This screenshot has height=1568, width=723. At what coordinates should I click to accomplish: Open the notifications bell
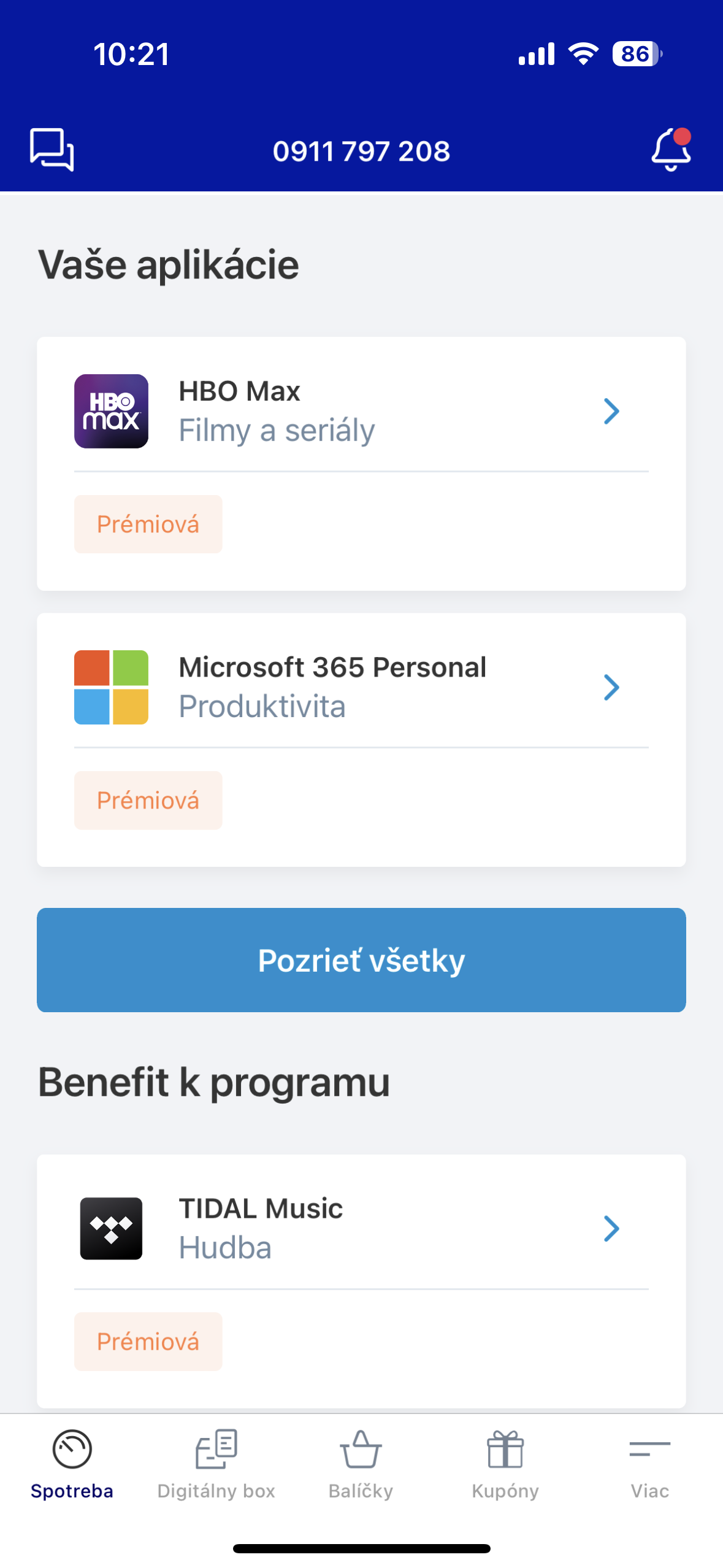[671, 150]
